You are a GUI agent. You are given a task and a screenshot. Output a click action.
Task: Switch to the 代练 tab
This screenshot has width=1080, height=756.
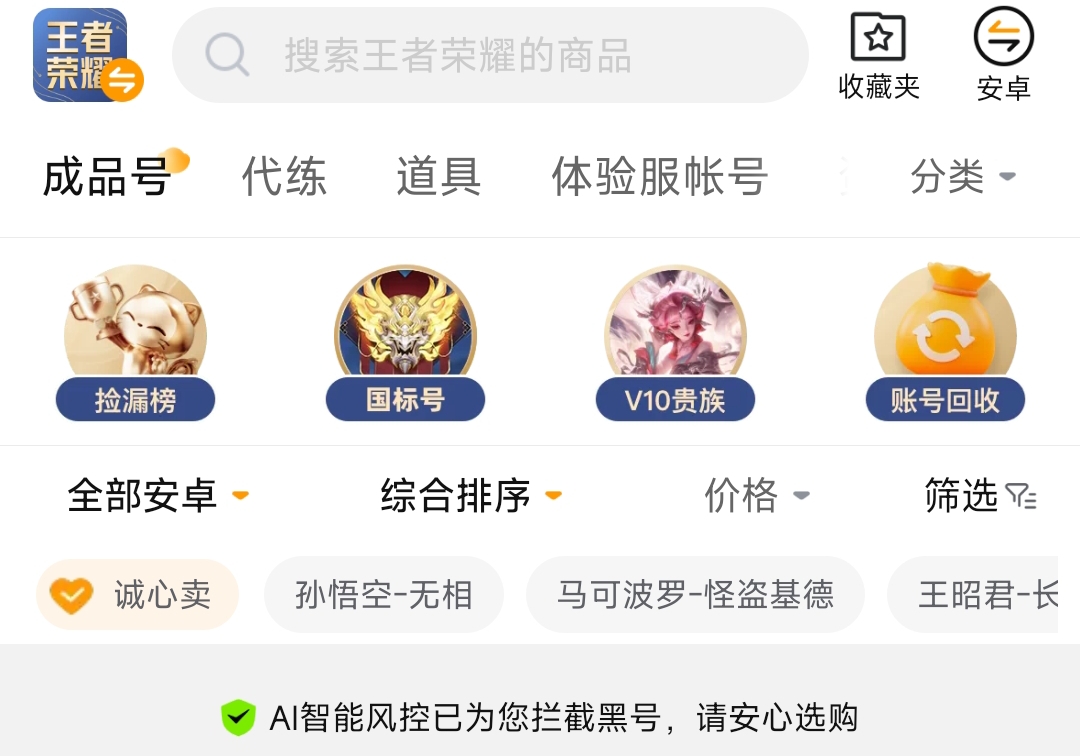pos(284,178)
